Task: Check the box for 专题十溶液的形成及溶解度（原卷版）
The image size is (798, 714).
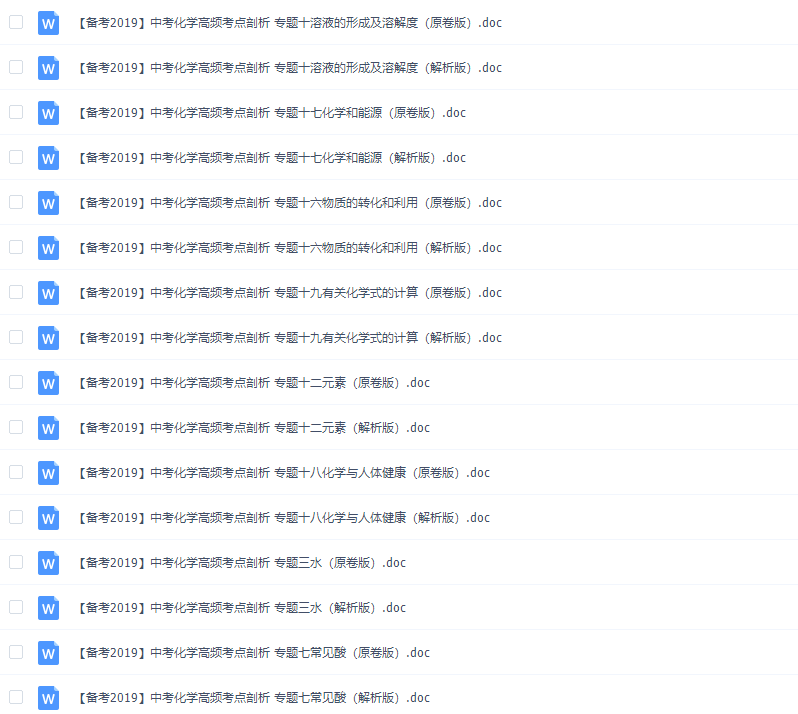Action: pyautogui.click(x=16, y=22)
